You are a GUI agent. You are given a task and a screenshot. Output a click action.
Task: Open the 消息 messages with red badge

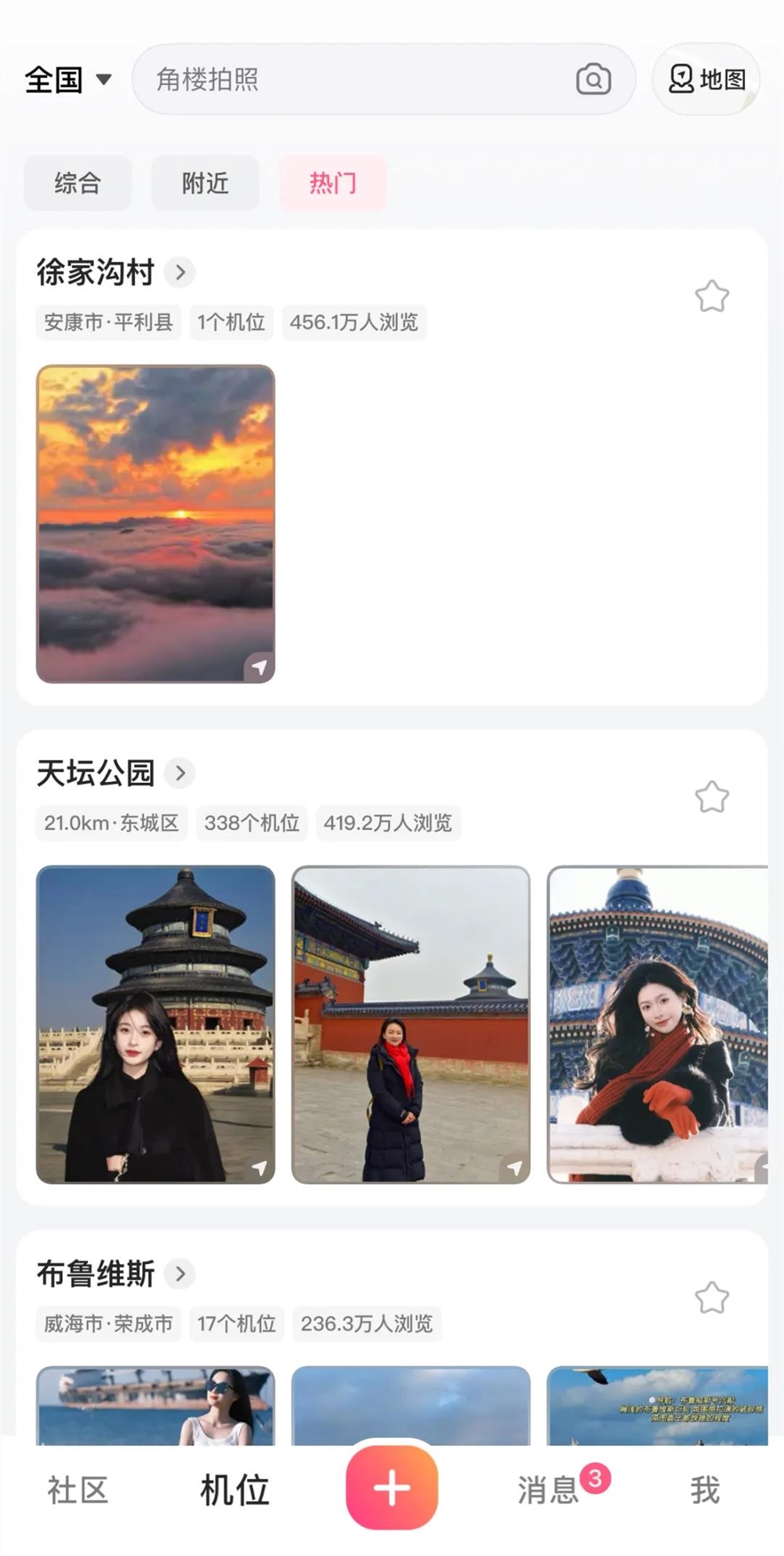pyautogui.click(x=548, y=1489)
